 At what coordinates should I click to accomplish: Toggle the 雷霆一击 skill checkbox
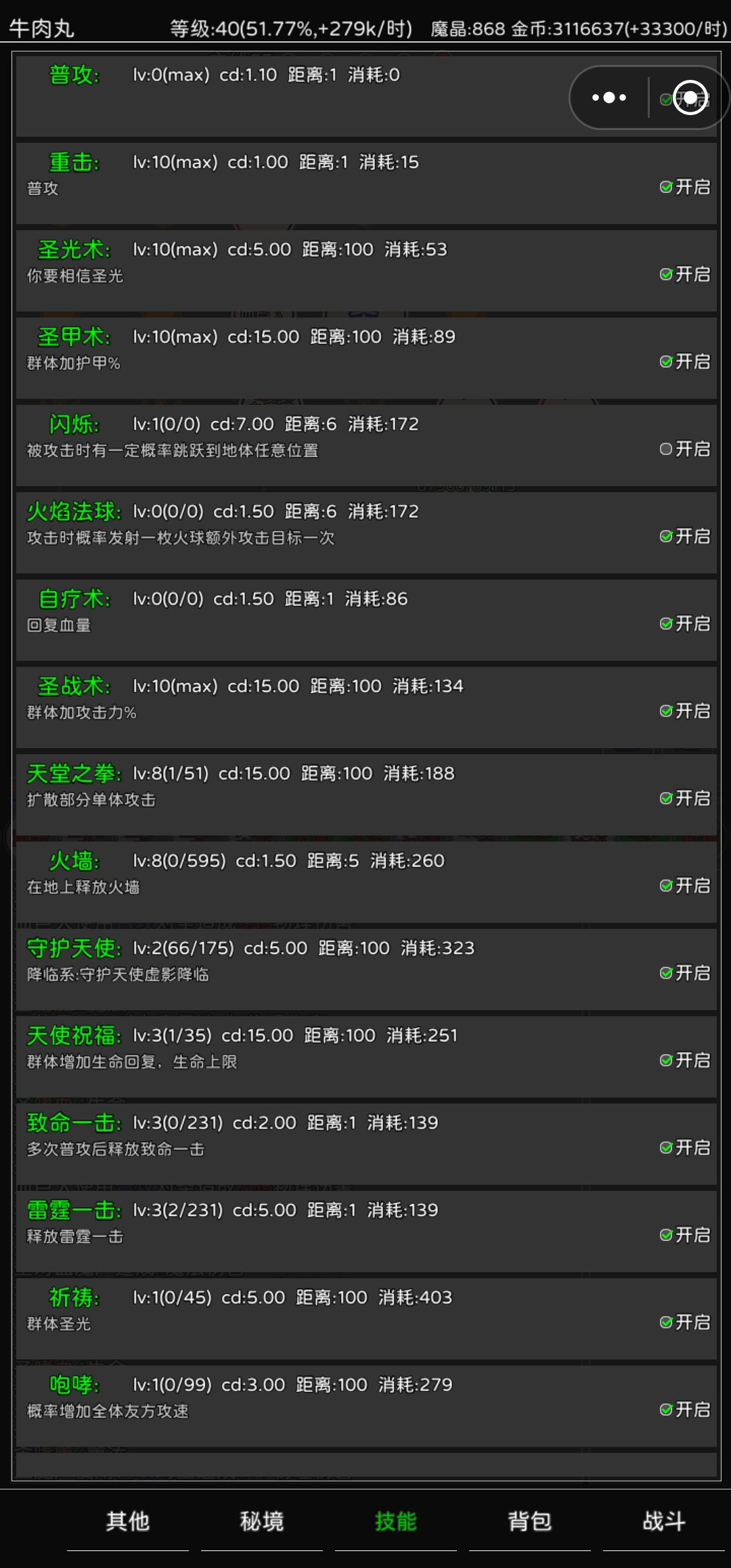coord(684,1235)
